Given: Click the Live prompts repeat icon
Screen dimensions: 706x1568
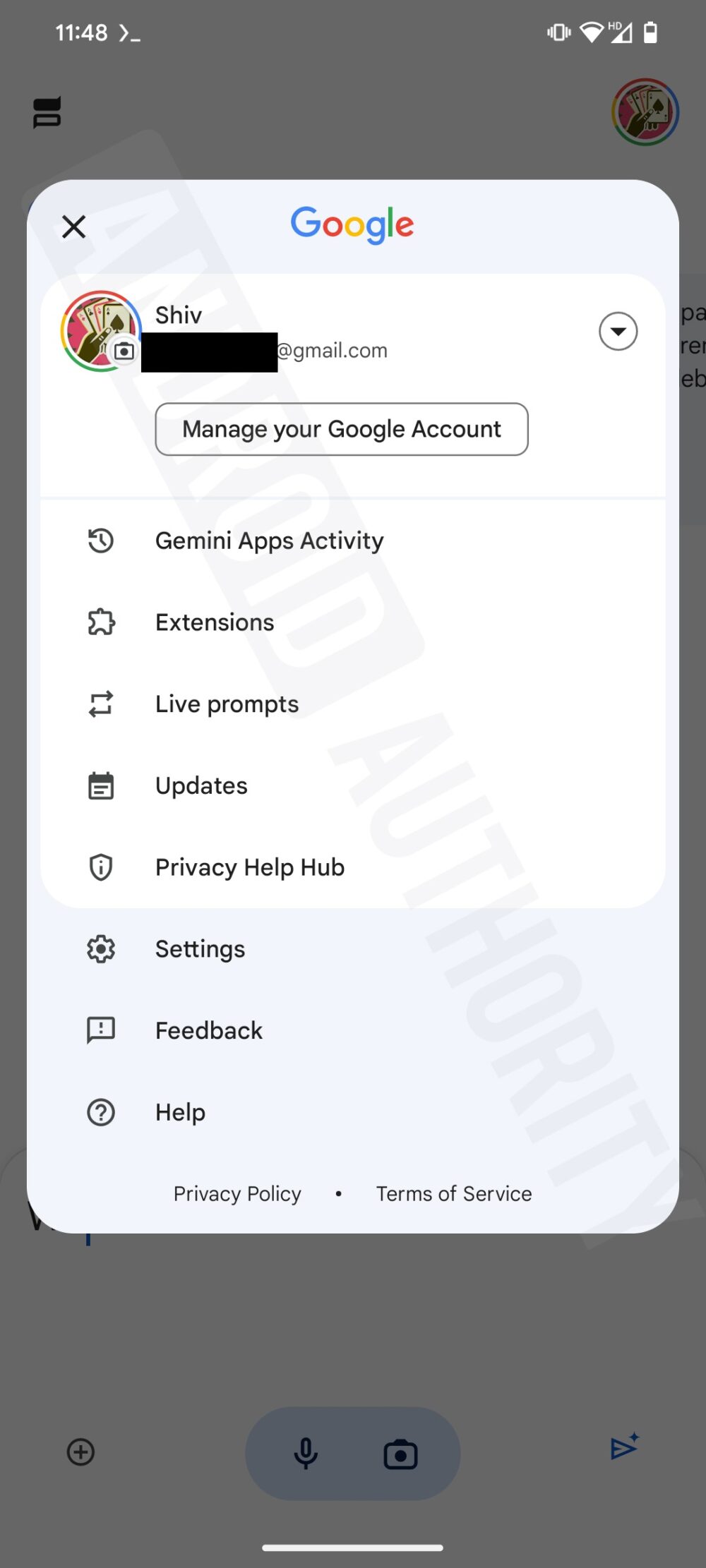Looking at the screenshot, I should (x=101, y=704).
